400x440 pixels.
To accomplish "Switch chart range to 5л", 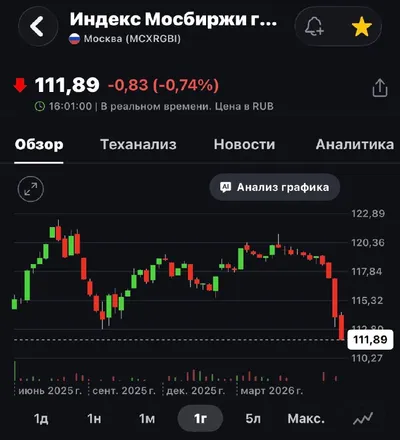I will (253, 419).
